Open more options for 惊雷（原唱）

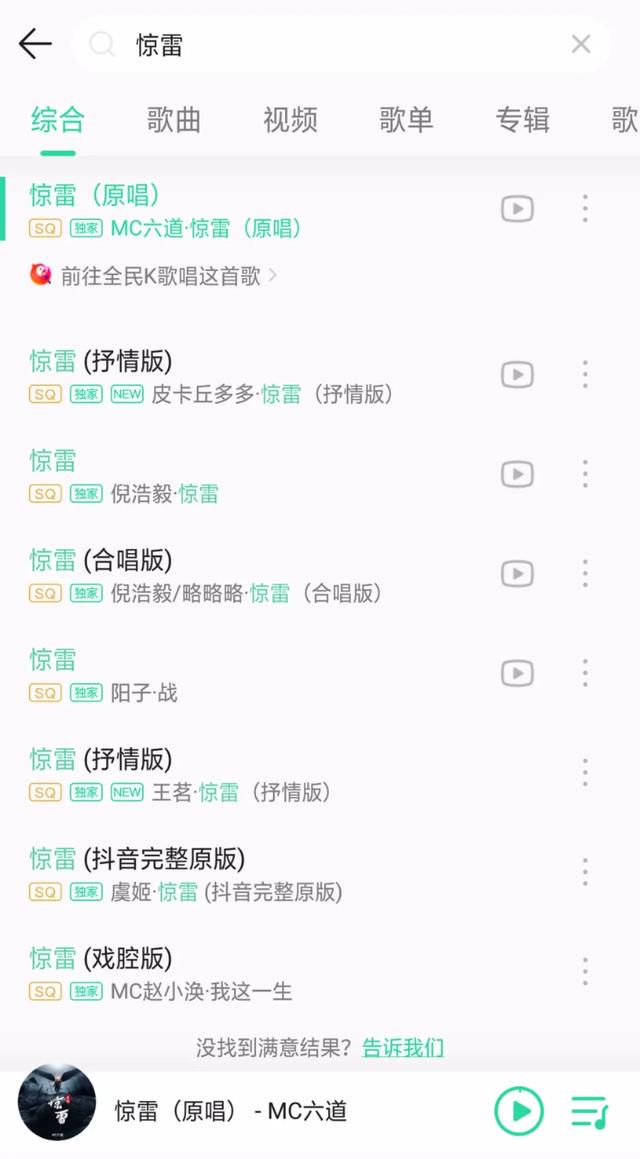click(585, 208)
